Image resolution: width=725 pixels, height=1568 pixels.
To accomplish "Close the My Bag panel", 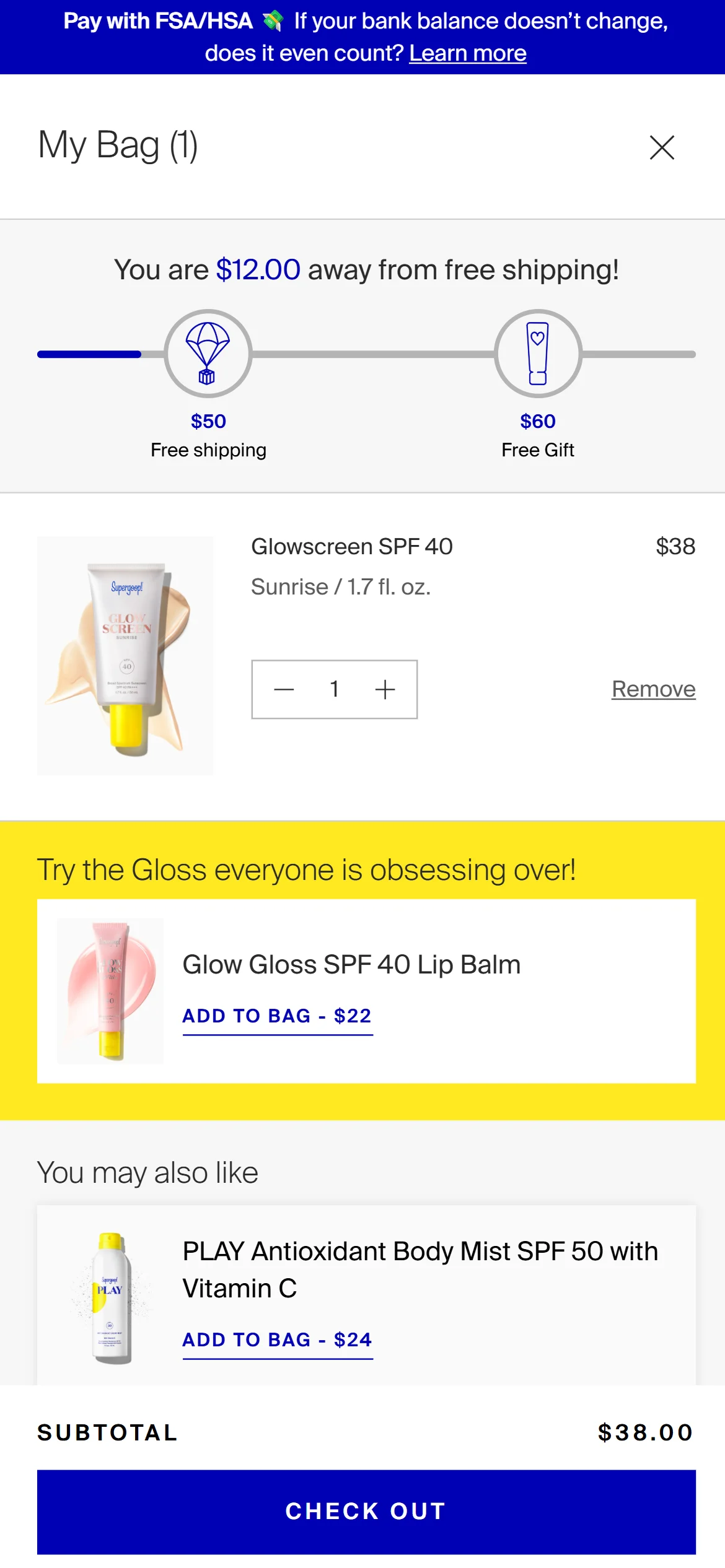I will 662,147.
